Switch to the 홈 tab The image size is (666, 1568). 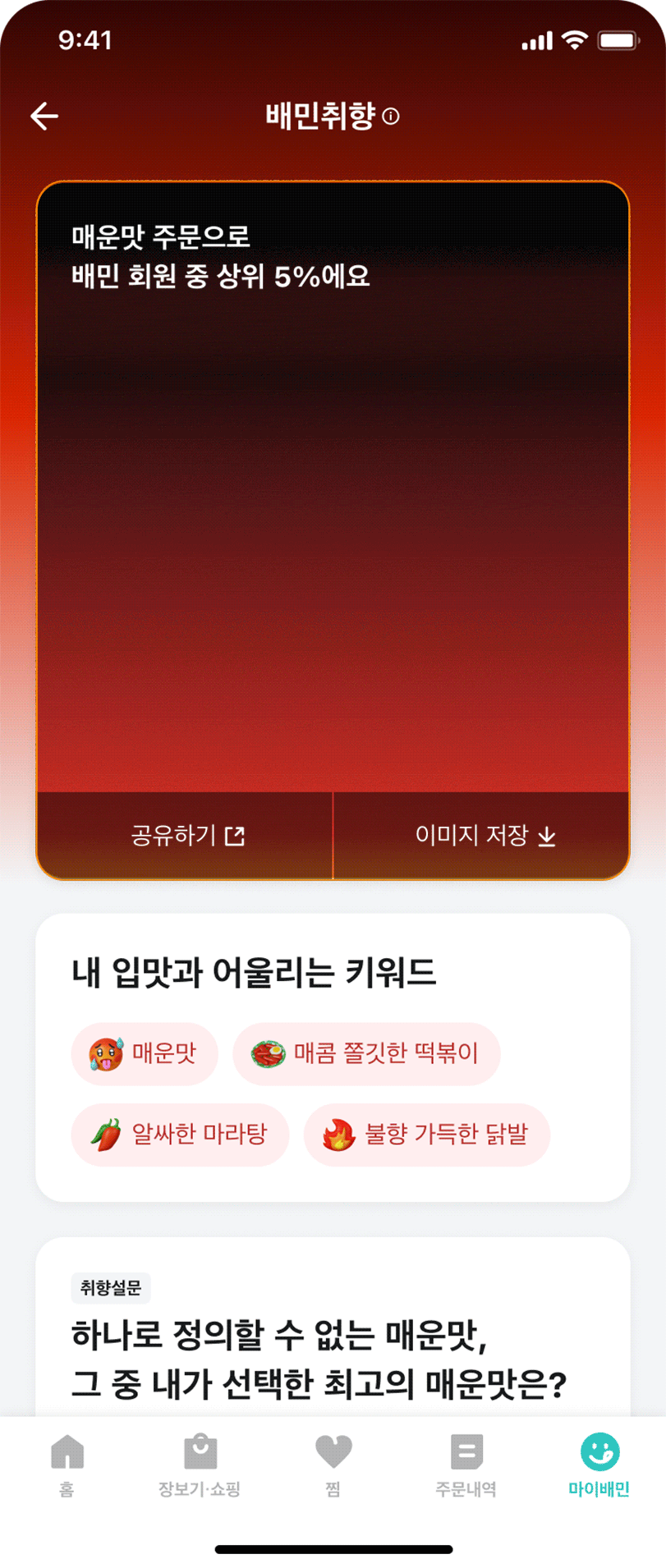(x=67, y=1465)
